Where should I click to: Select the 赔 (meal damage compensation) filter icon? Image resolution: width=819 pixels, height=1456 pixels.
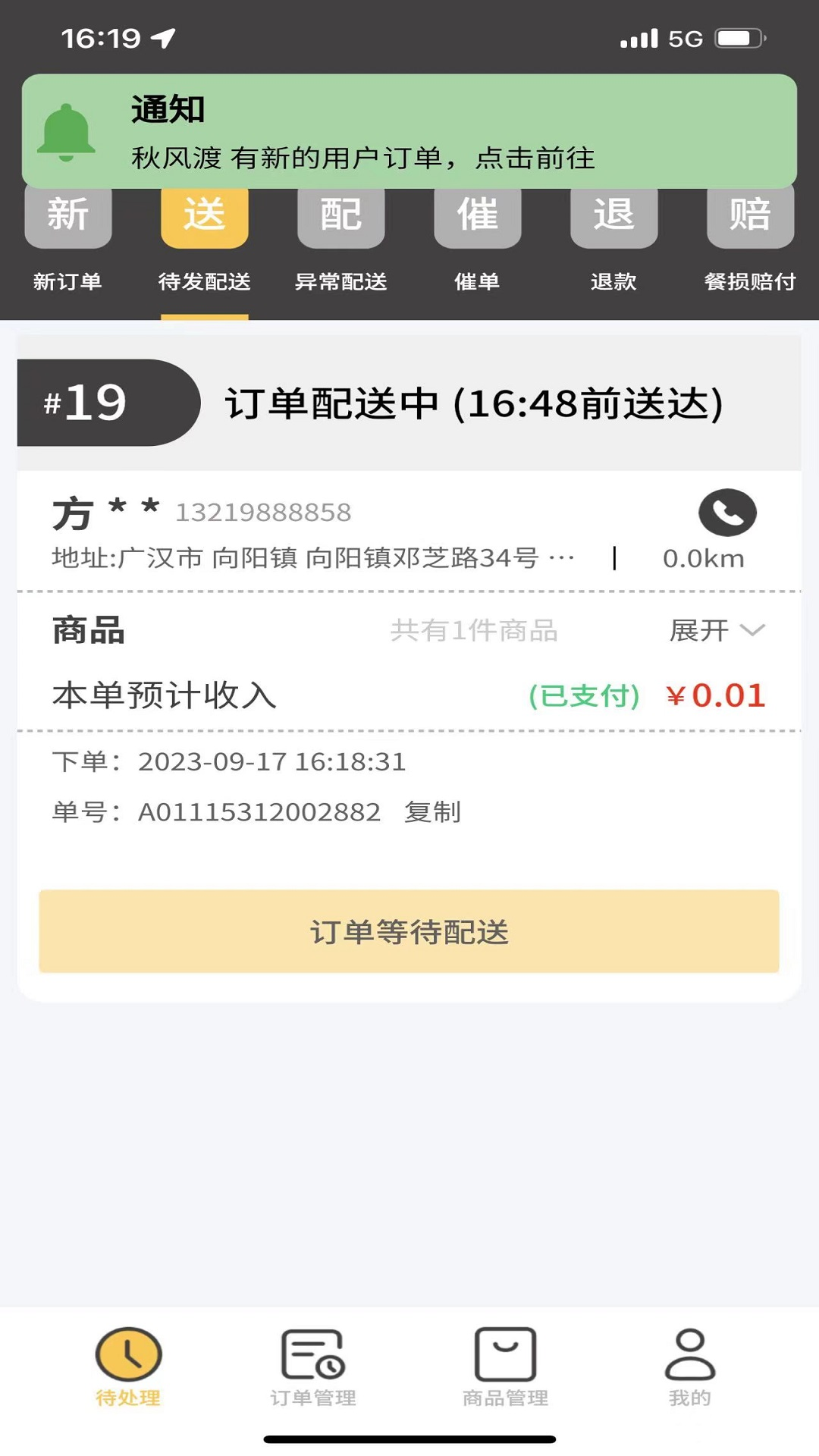coord(750,216)
